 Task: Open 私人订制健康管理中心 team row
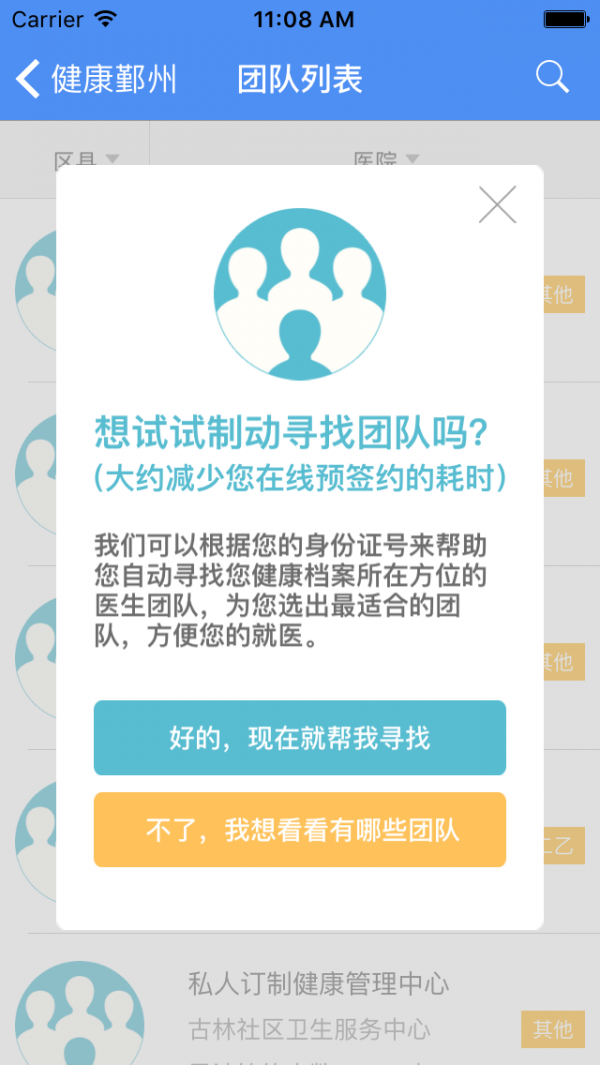[x=318, y=984]
